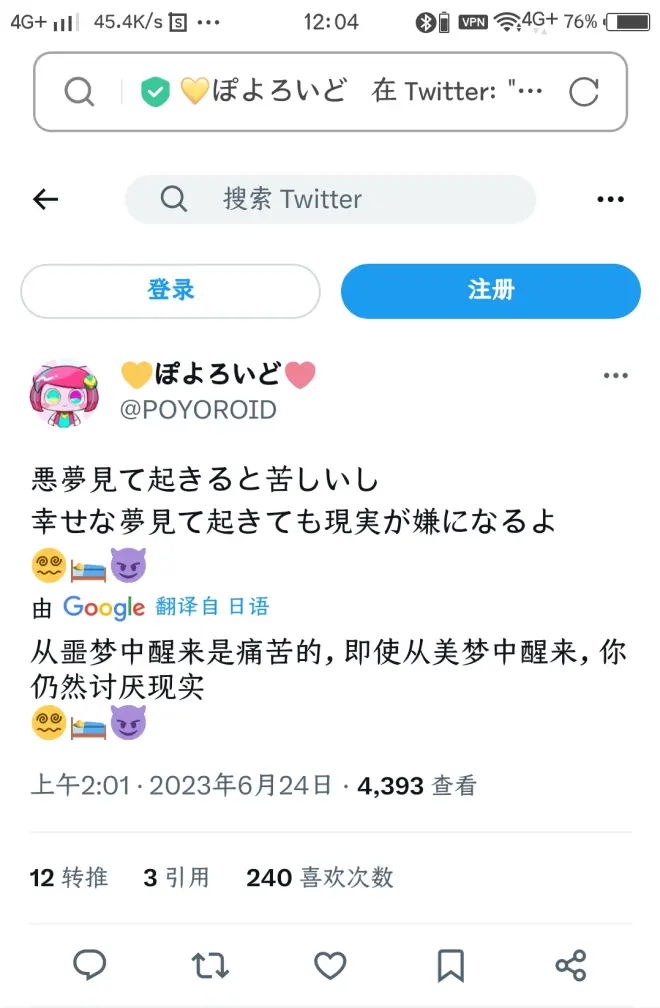Open ぽよろいど's profile avatar
Screen dimensions: 660x1008
pos(66,395)
